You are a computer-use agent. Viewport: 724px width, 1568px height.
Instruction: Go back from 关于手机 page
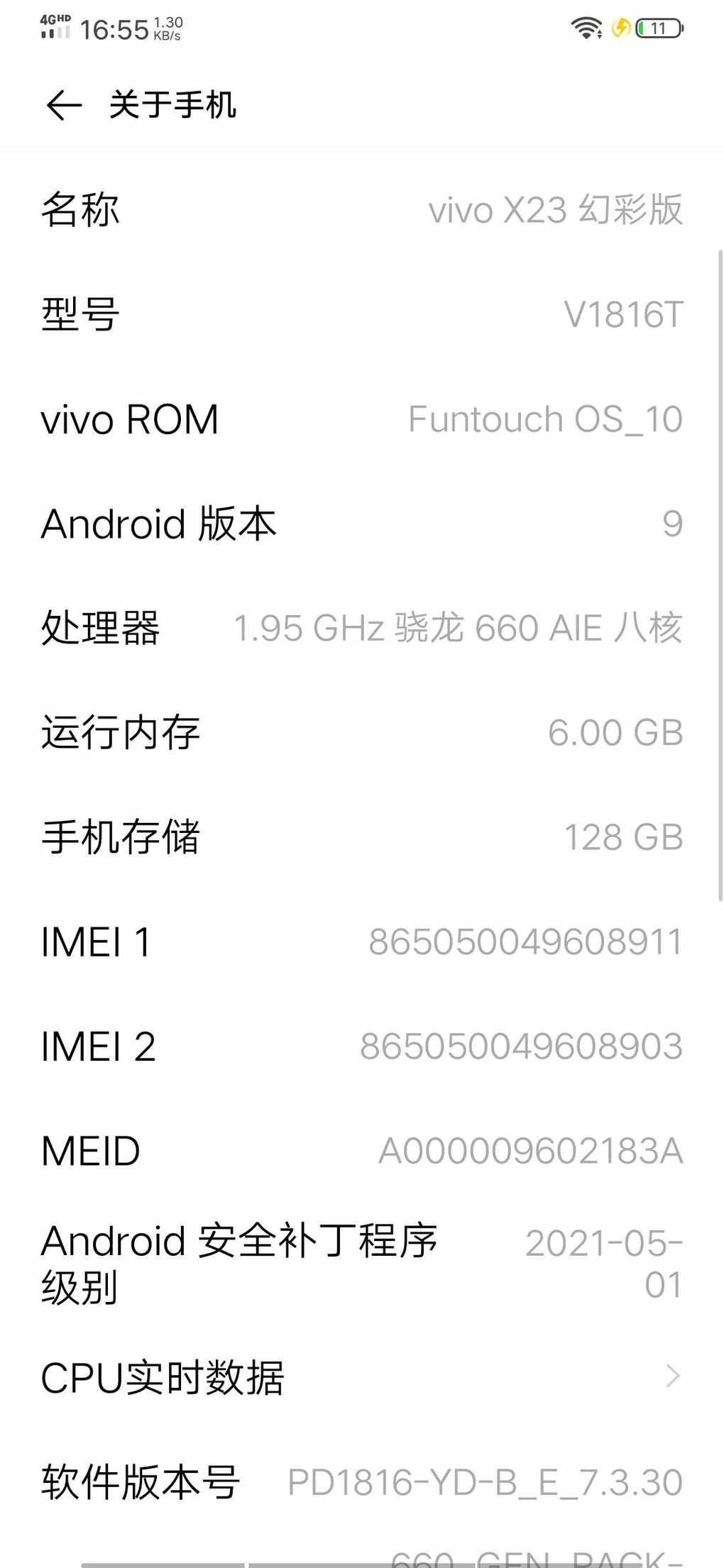click(x=64, y=106)
